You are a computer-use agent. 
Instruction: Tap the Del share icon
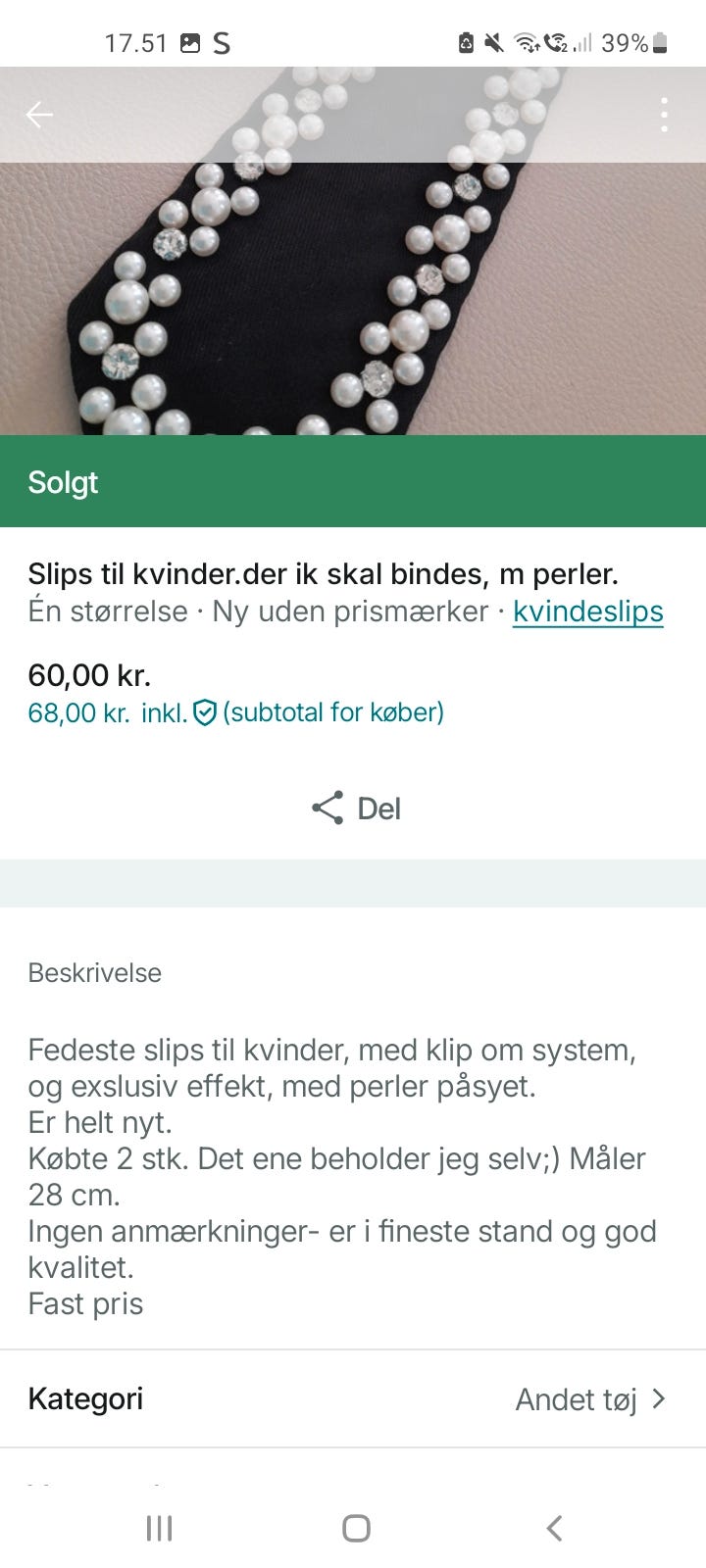328,808
